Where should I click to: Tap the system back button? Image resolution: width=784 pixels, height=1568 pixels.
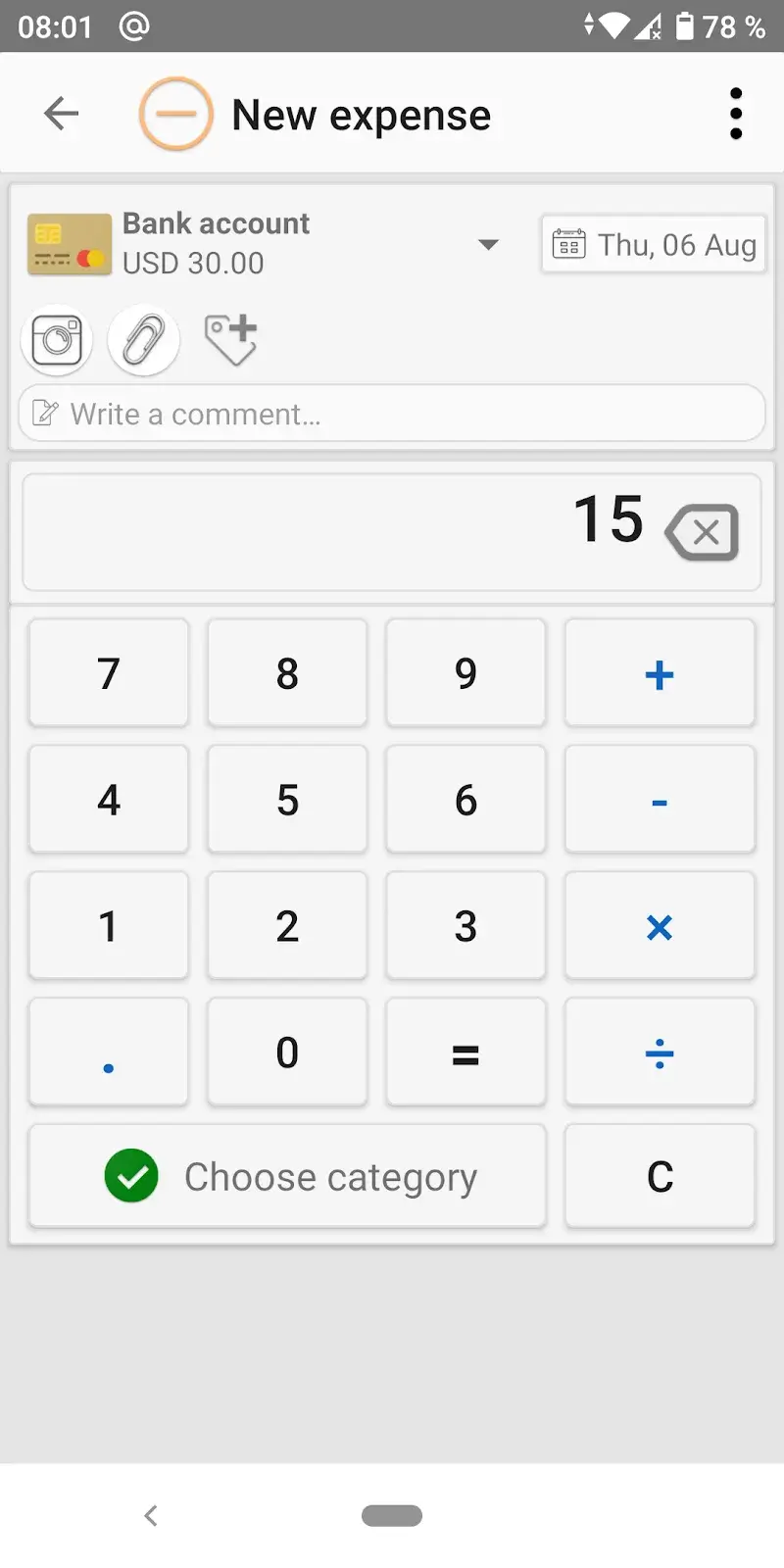click(x=151, y=1515)
